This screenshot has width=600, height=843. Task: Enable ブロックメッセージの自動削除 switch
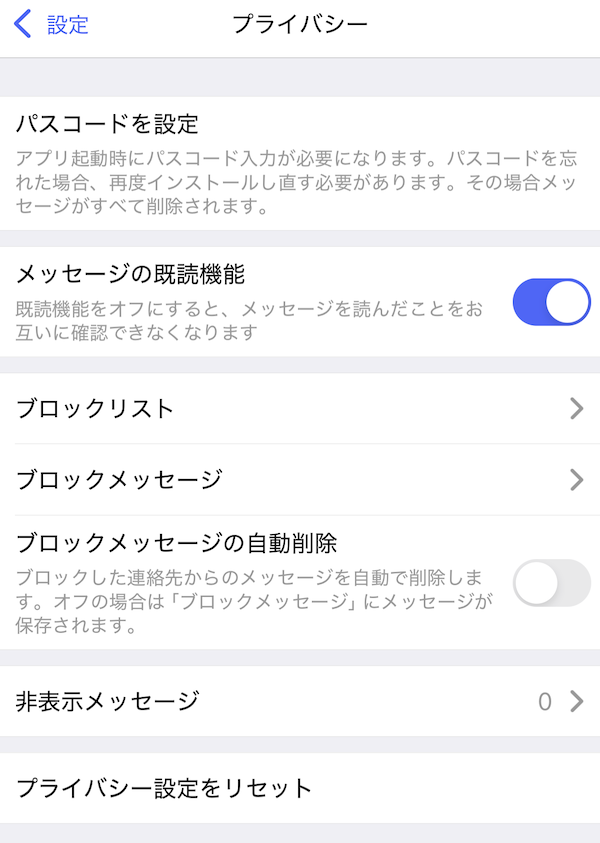(x=551, y=583)
